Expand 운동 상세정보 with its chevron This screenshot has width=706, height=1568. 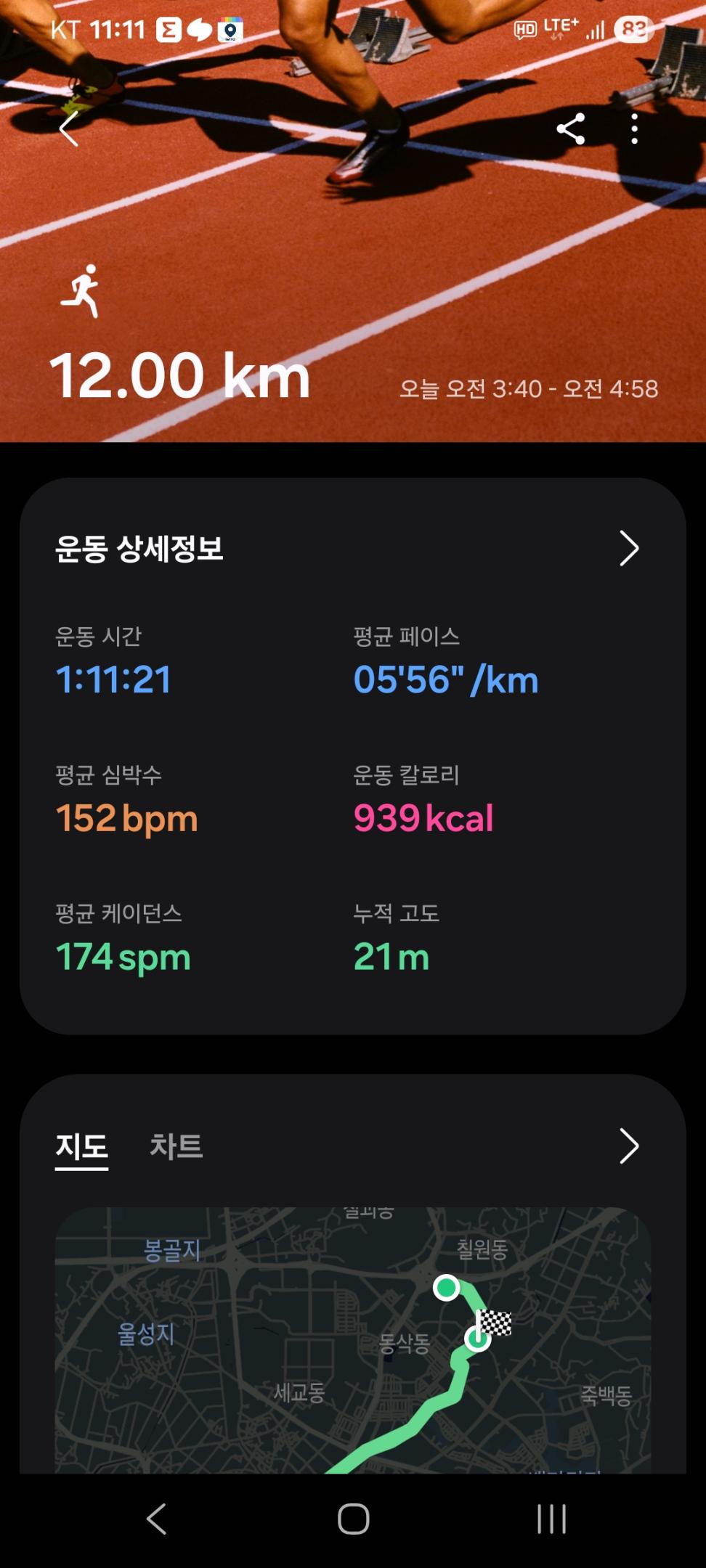(x=629, y=548)
